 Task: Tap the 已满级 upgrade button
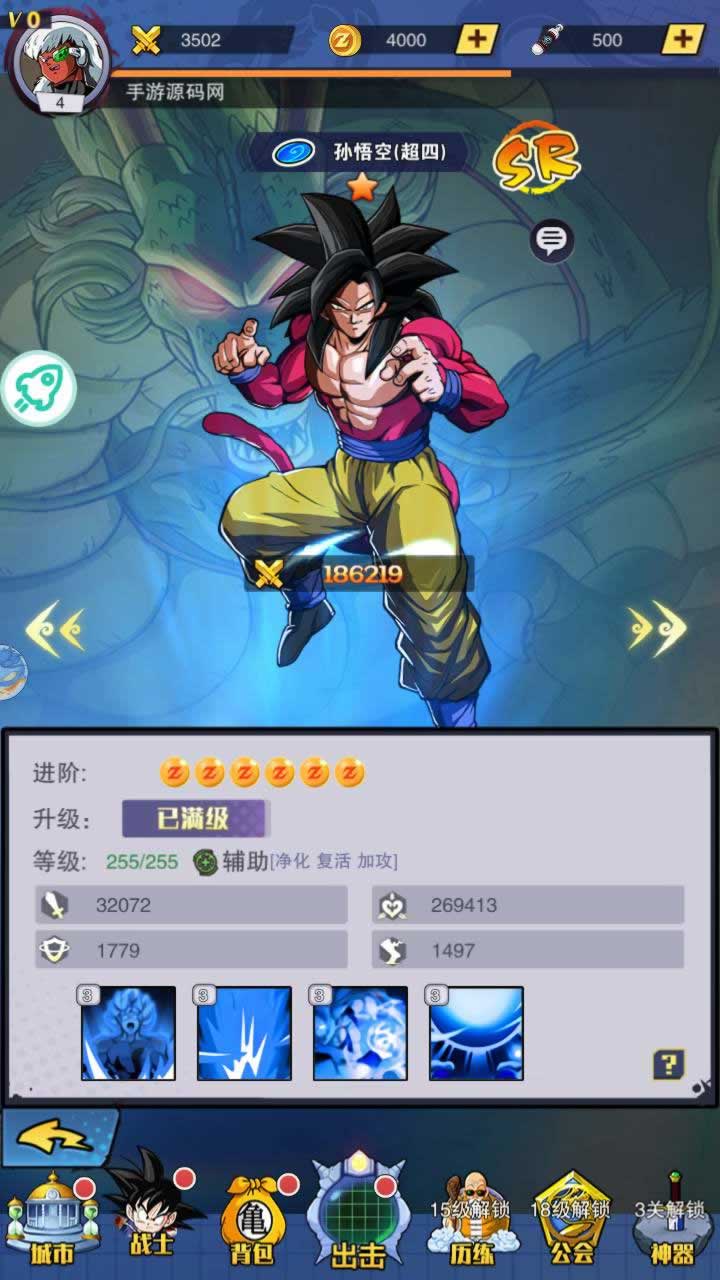(x=195, y=818)
